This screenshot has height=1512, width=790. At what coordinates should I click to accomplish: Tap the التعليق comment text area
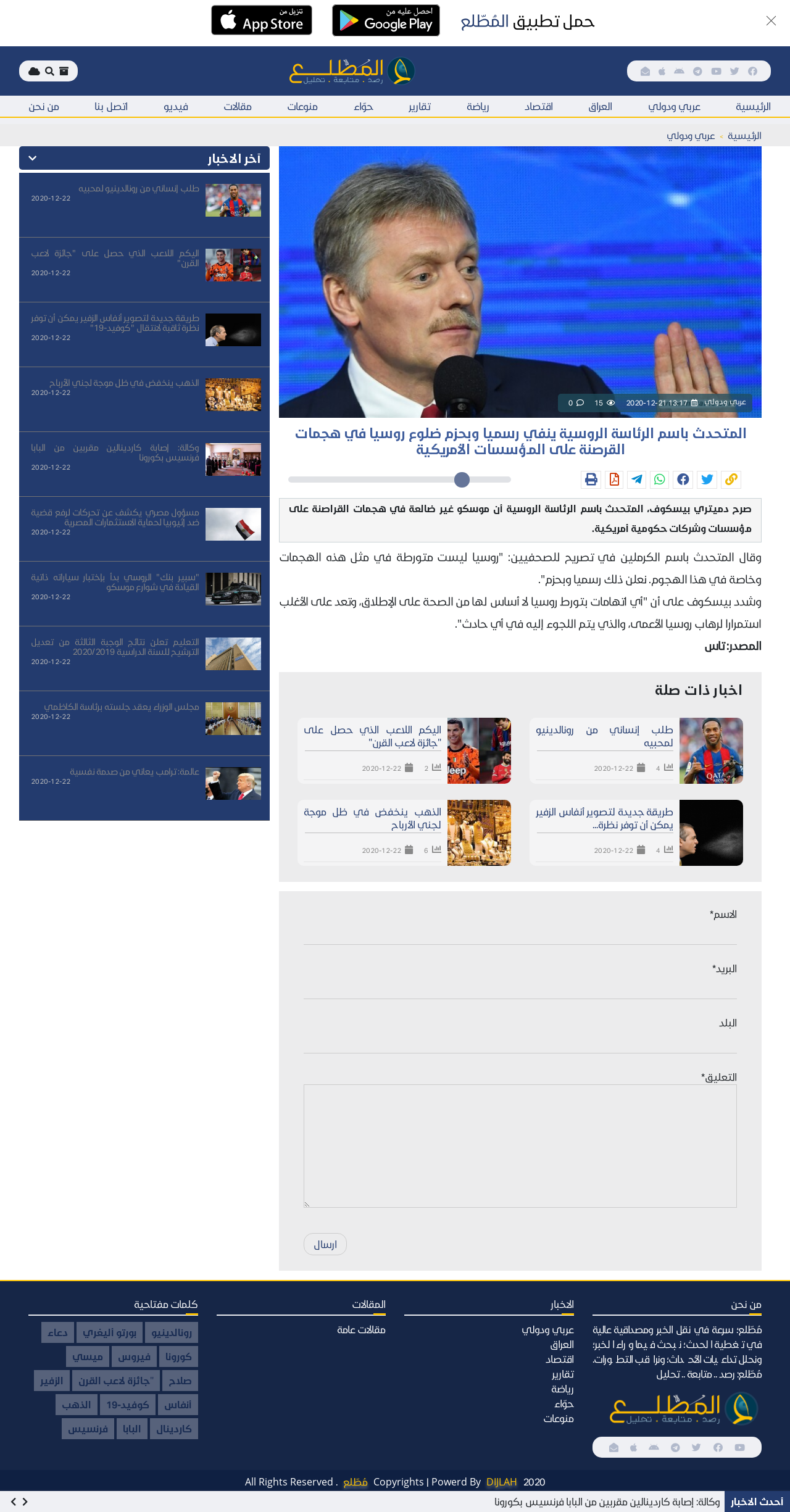click(x=520, y=1145)
